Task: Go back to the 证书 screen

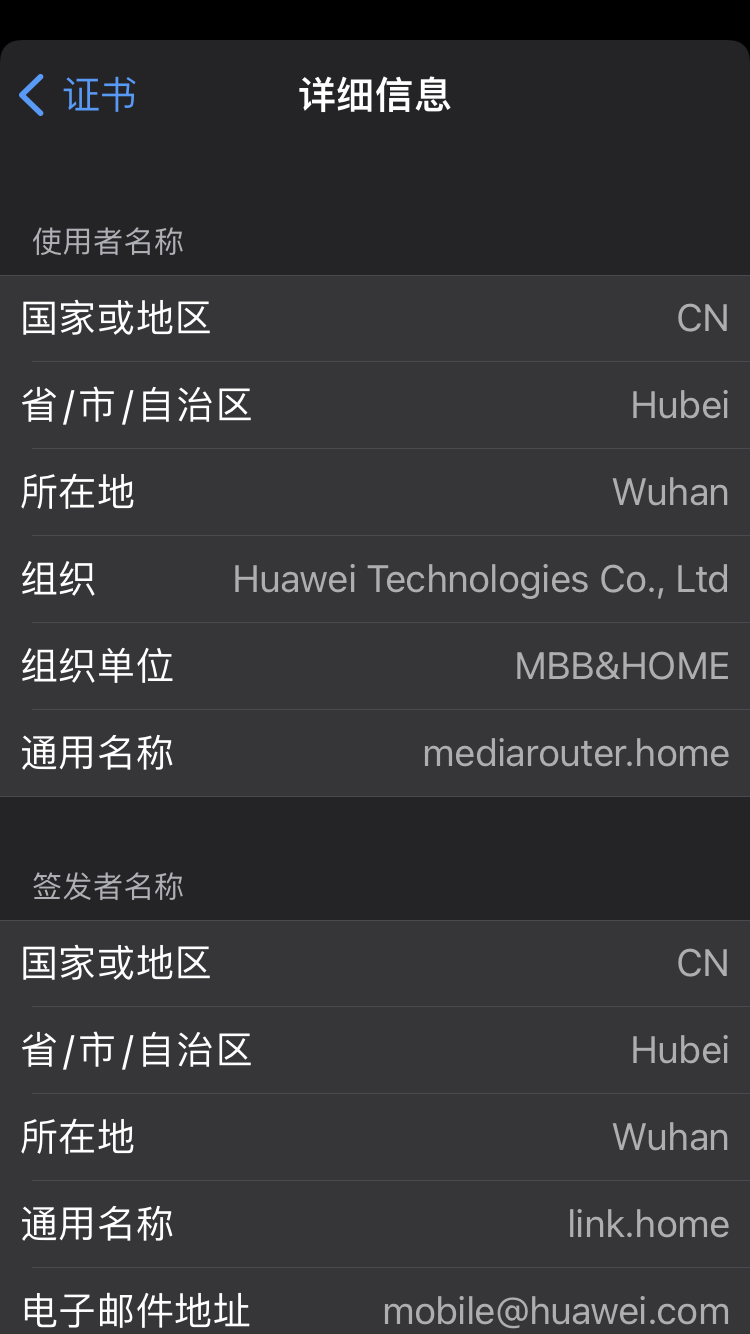Action: (x=78, y=96)
